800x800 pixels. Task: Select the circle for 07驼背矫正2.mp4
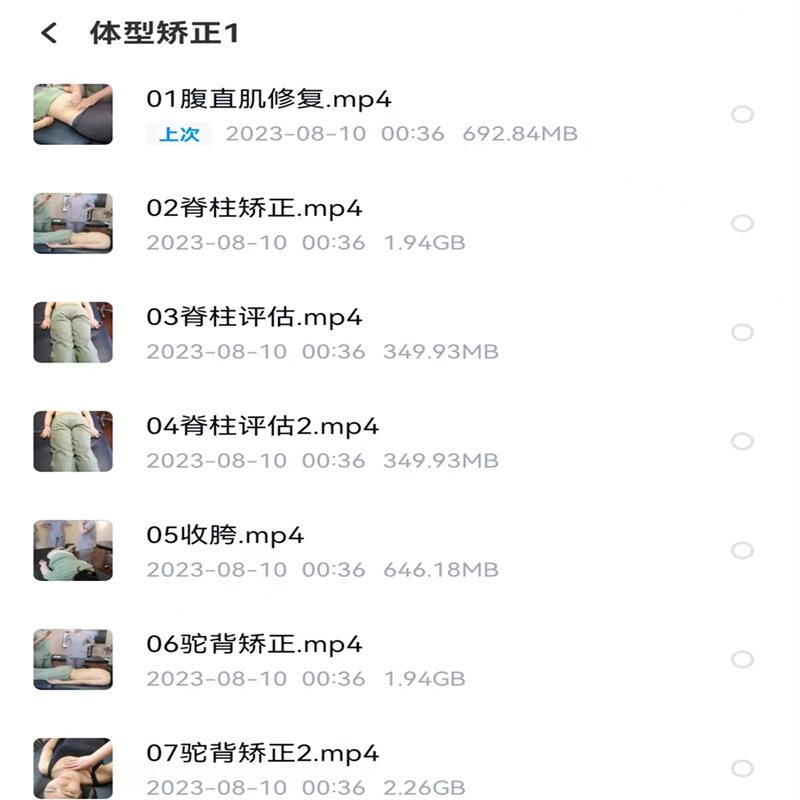pyautogui.click(x=742, y=769)
